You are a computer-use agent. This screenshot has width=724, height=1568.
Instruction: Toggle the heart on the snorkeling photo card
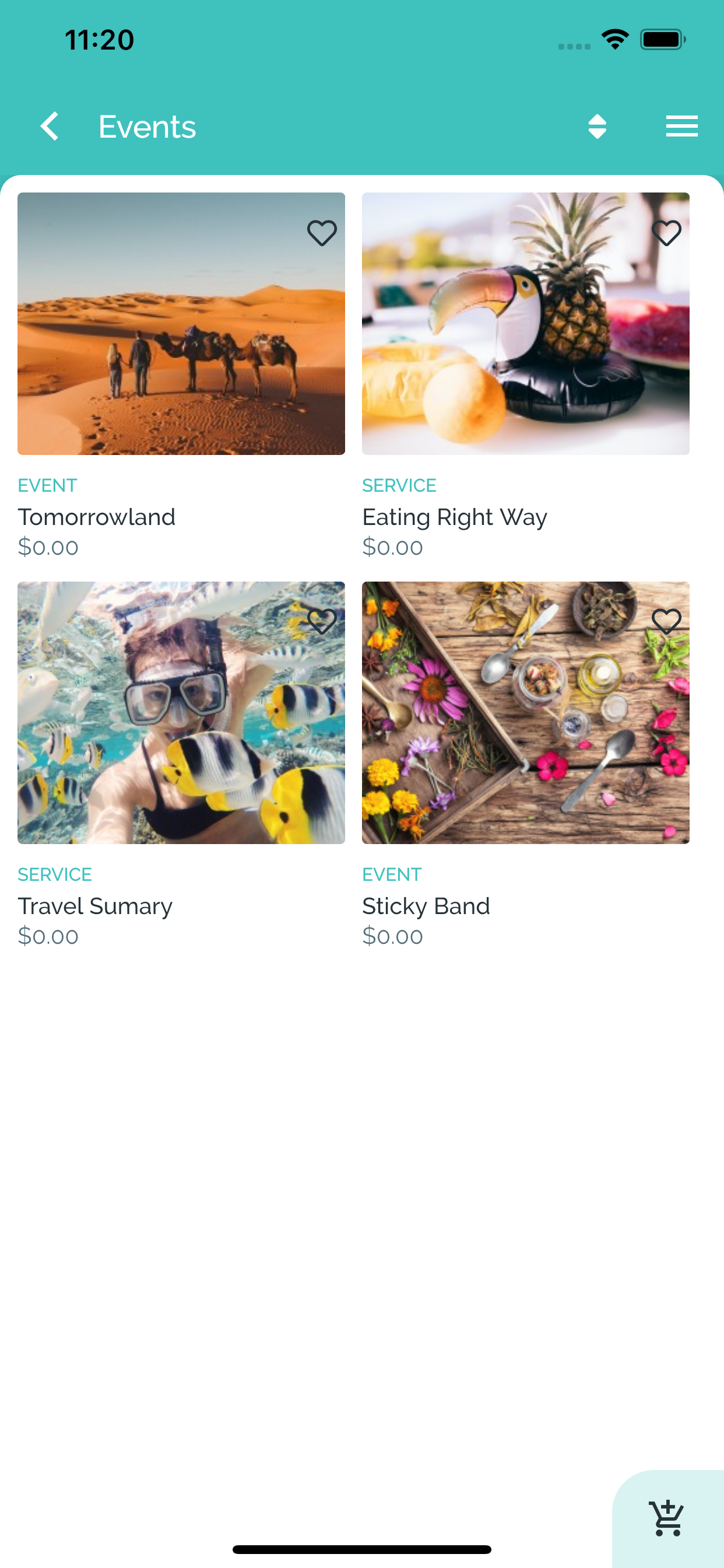322,621
